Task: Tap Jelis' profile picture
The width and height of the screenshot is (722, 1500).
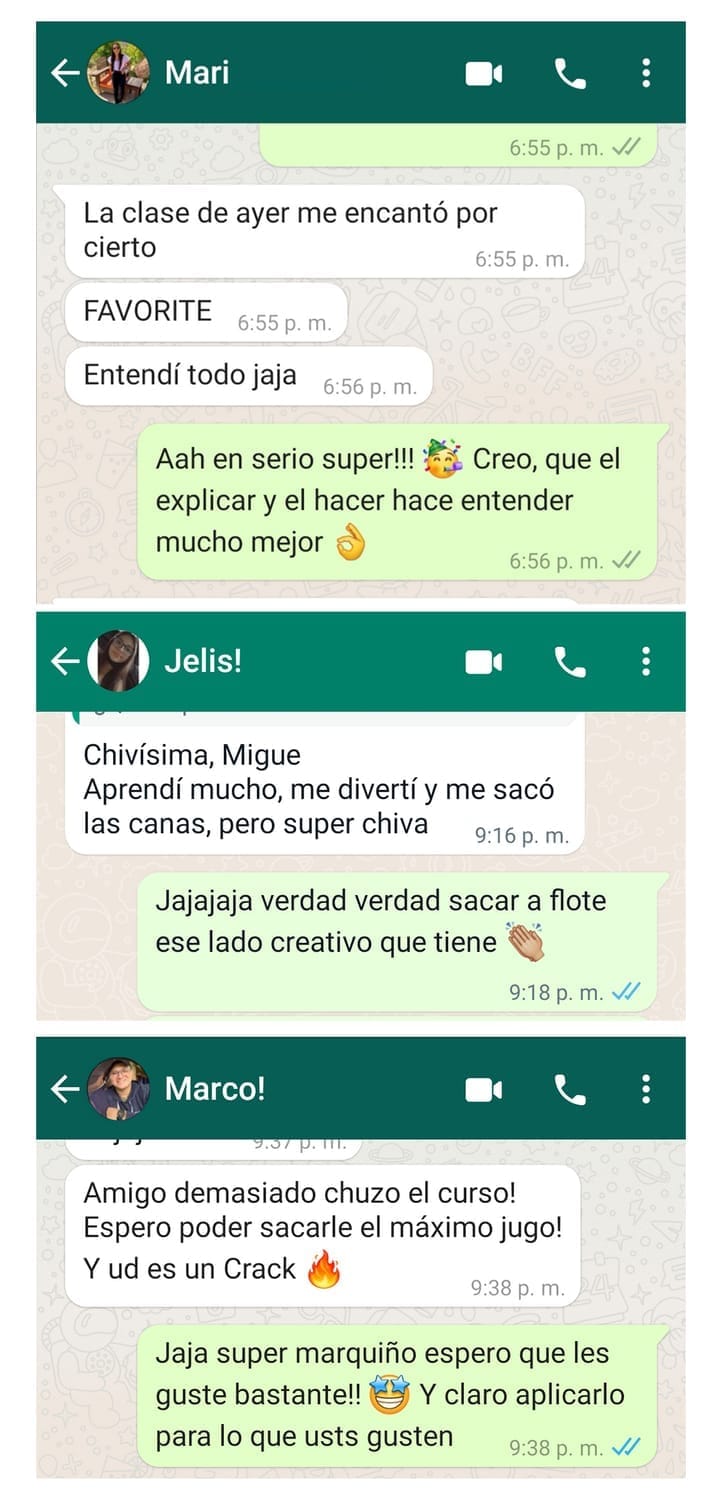Action: (x=118, y=660)
